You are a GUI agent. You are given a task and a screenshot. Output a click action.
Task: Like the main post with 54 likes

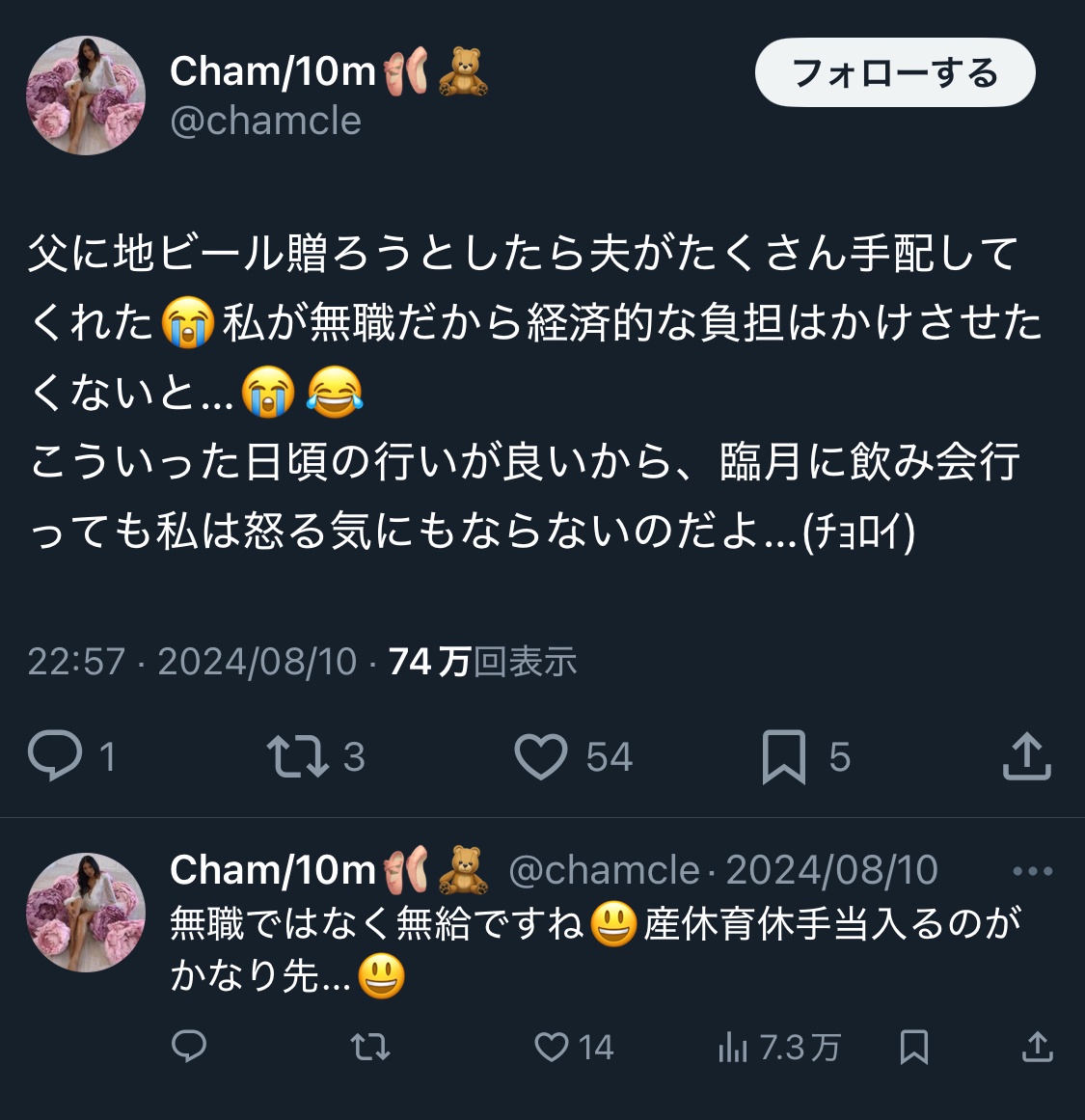point(541,756)
